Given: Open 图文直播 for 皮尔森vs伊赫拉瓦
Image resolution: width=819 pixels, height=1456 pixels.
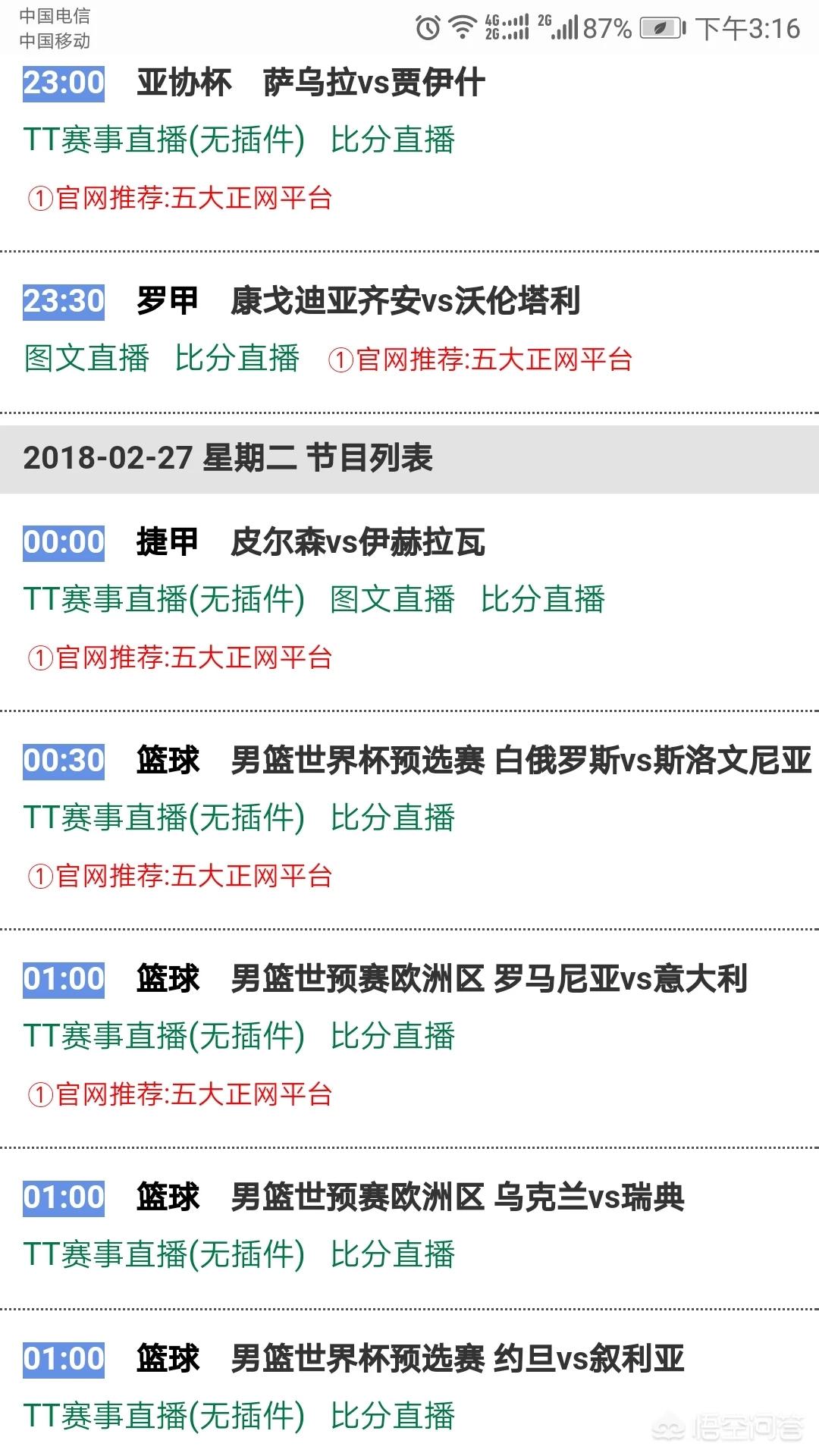Looking at the screenshot, I should coord(392,599).
